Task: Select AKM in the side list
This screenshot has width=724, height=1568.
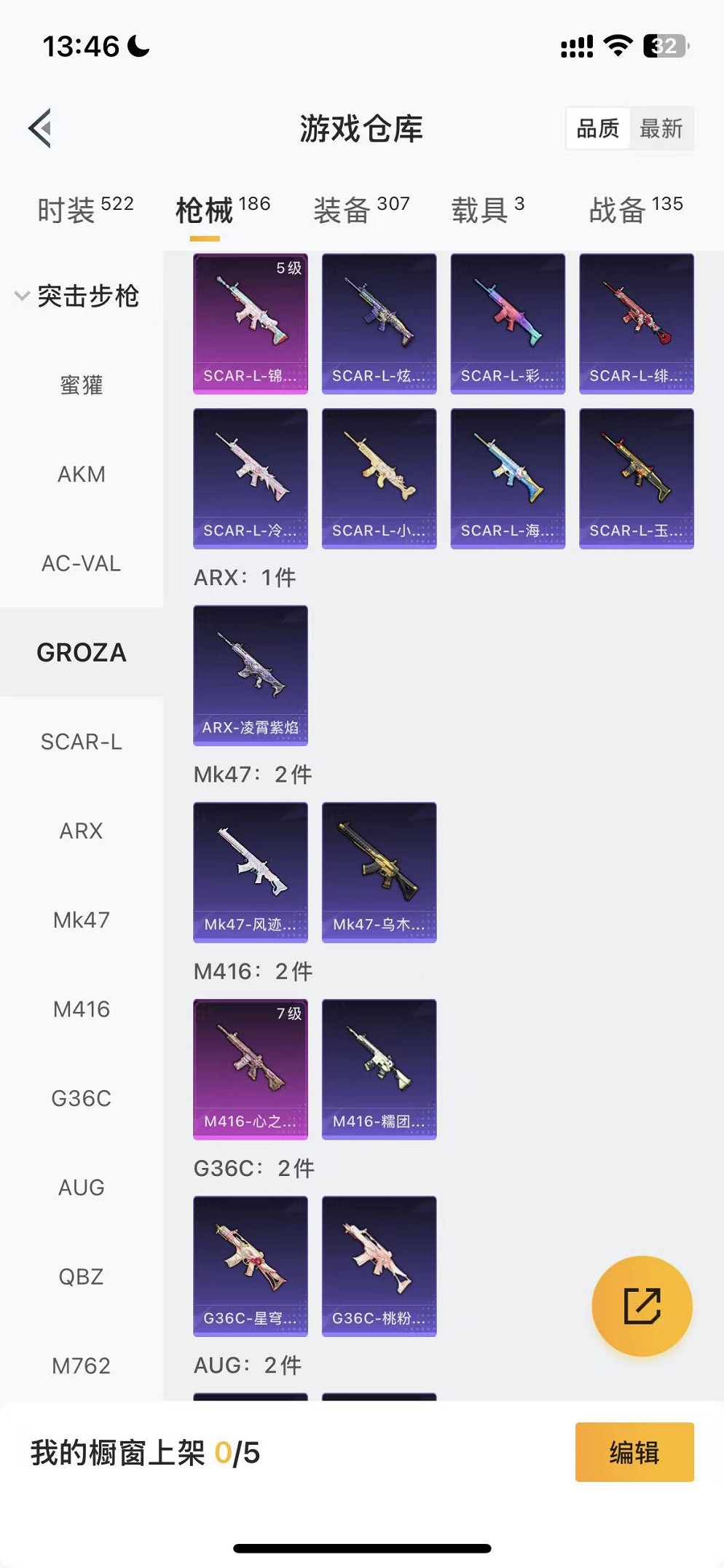Action: [x=82, y=474]
